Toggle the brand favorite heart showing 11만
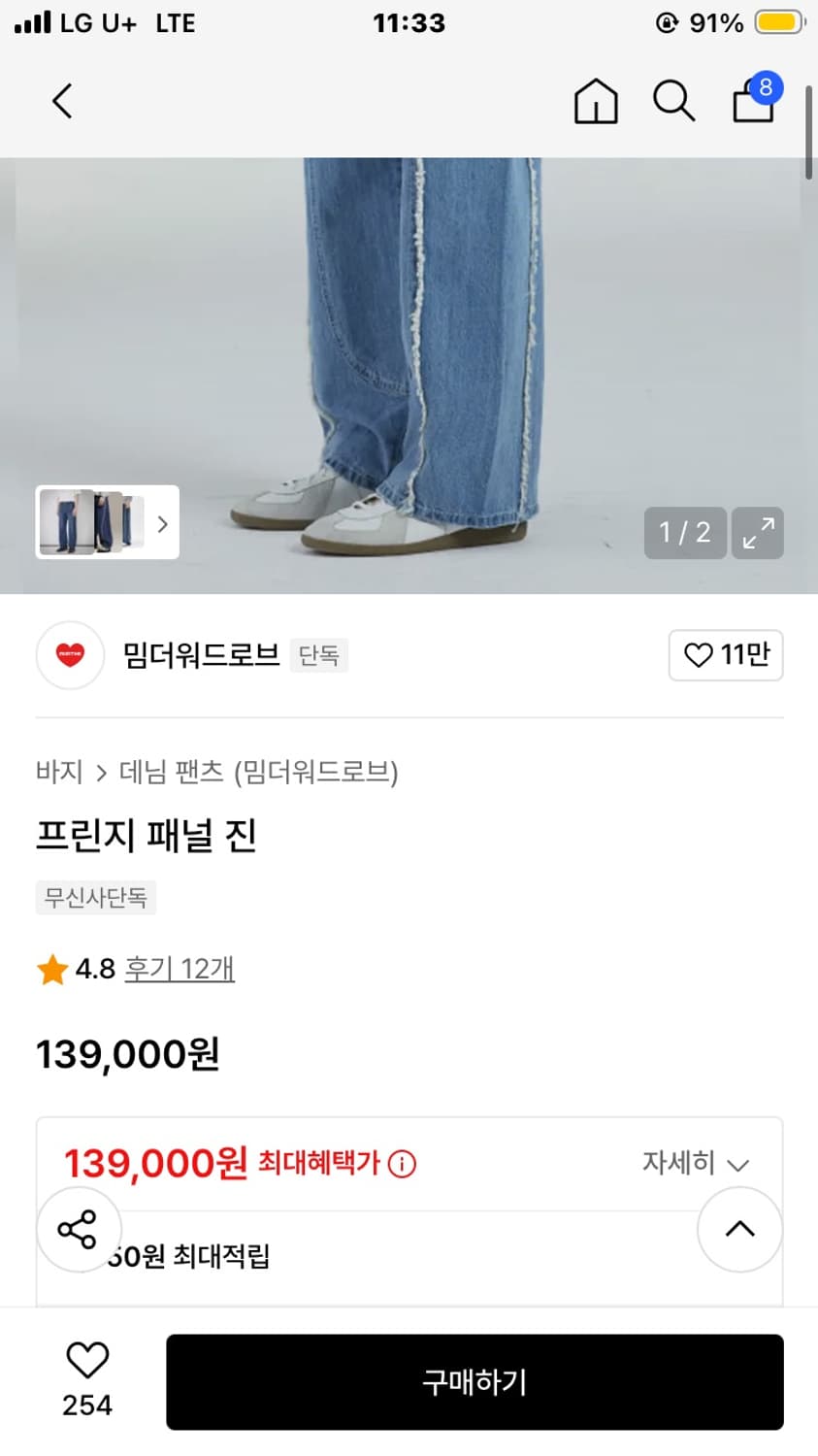Viewport: 818px width, 1456px height. pos(726,655)
